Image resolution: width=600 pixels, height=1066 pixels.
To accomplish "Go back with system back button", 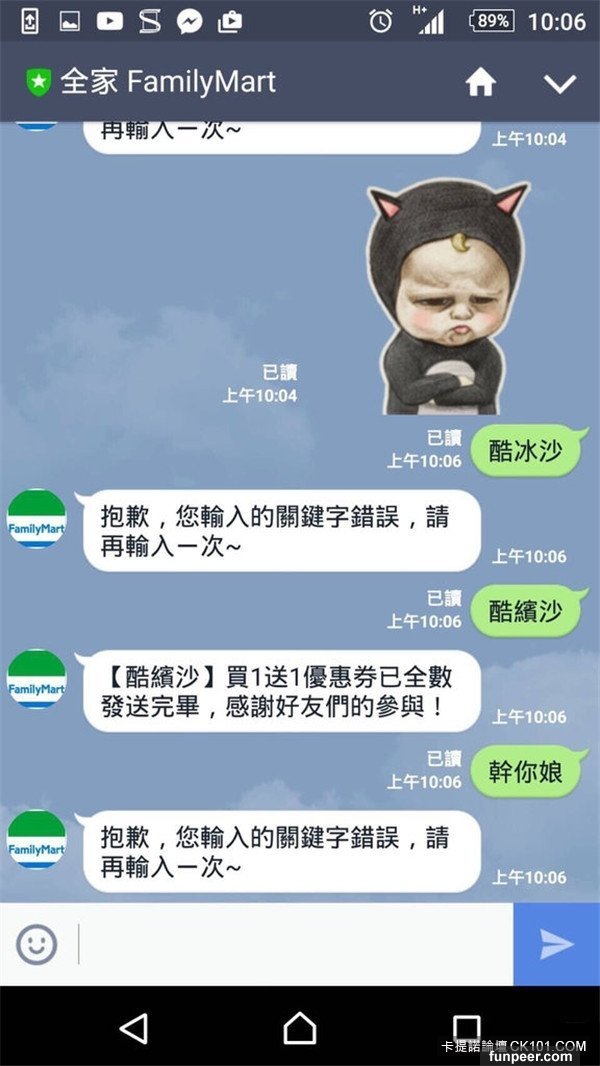I will pyautogui.click(x=133, y=1027).
